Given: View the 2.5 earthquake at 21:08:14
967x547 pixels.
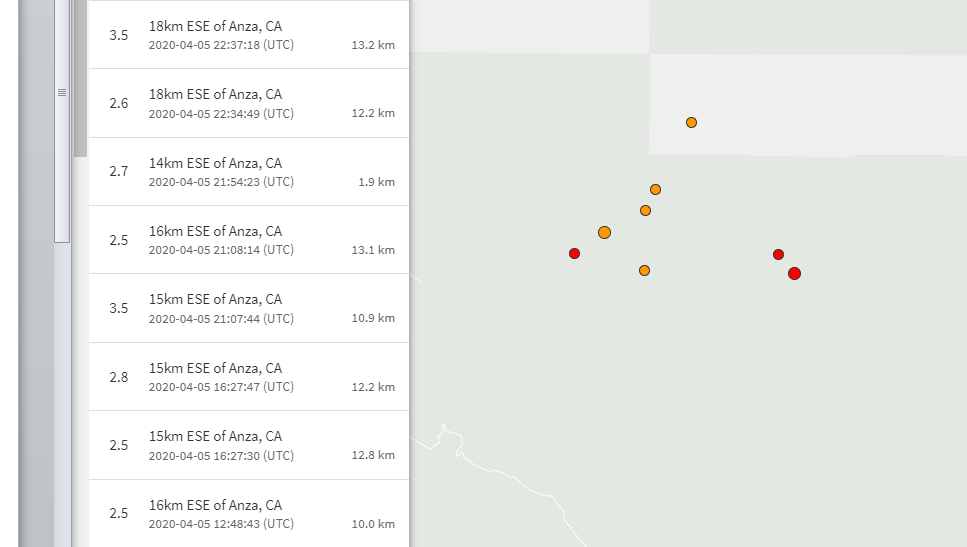Looking at the screenshot, I should (248, 240).
